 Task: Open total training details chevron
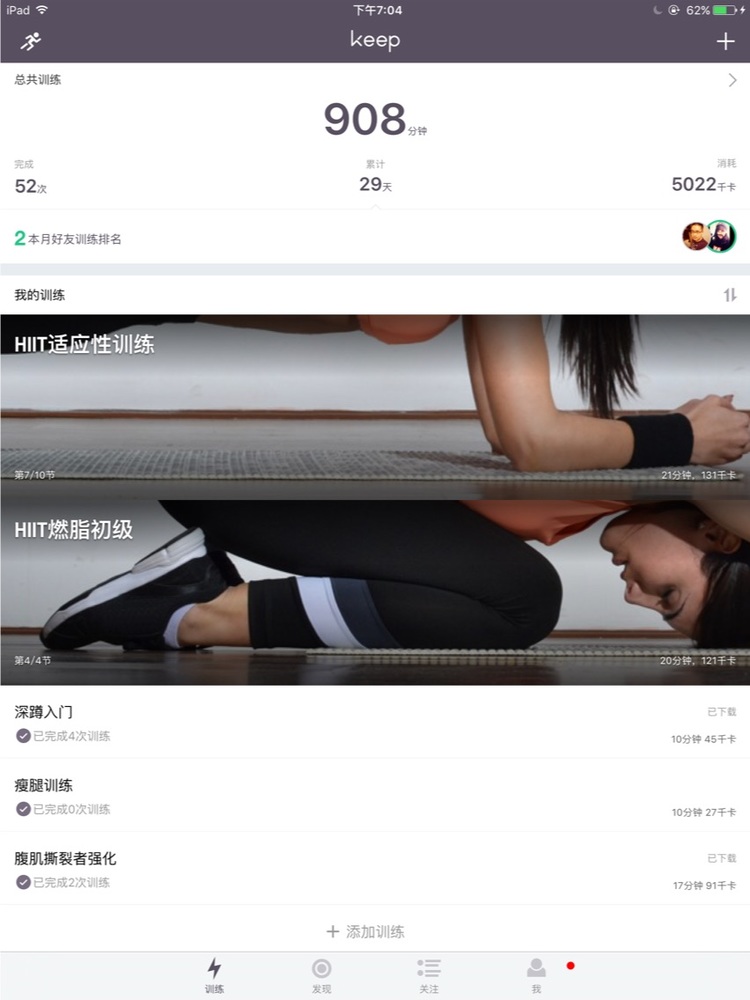pyautogui.click(x=732, y=81)
